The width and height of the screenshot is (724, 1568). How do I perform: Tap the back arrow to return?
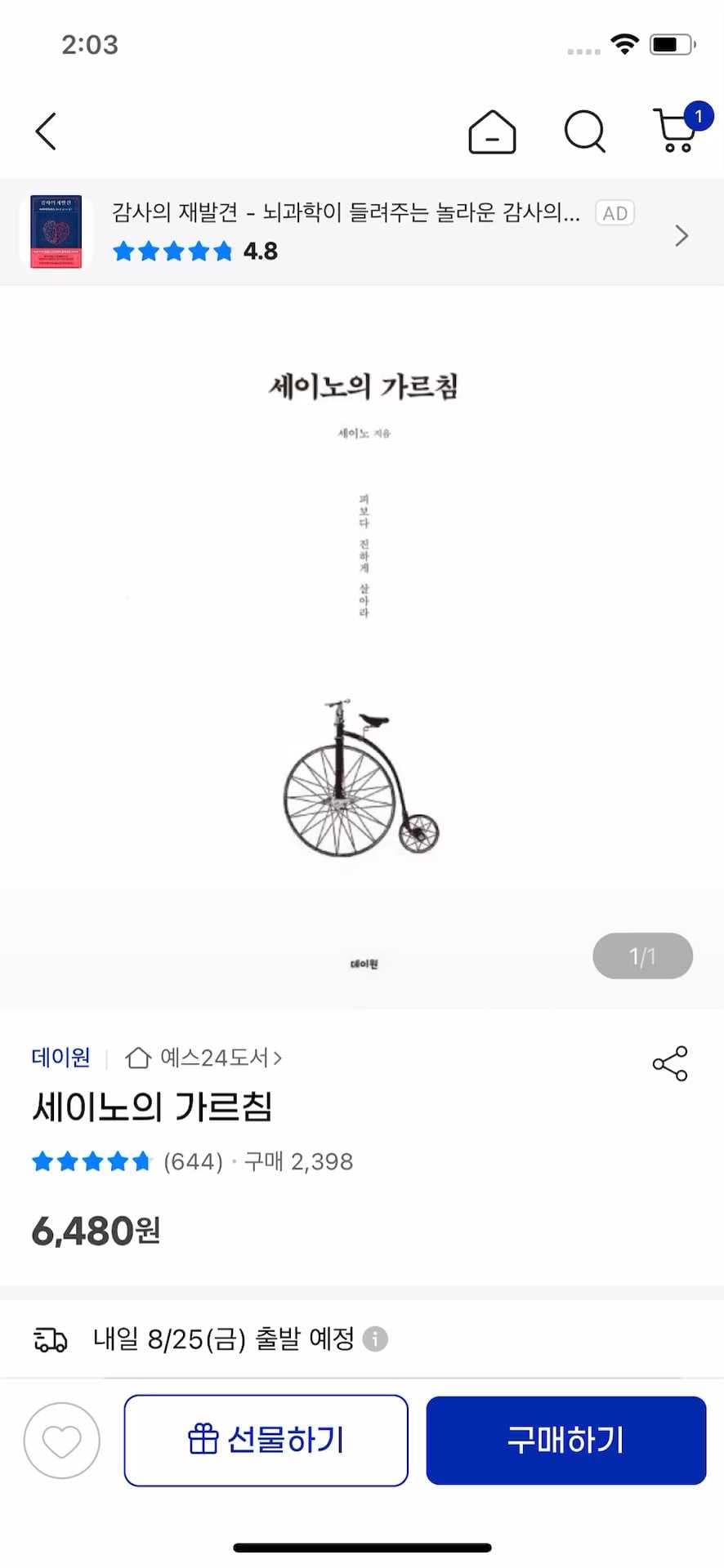(x=45, y=131)
